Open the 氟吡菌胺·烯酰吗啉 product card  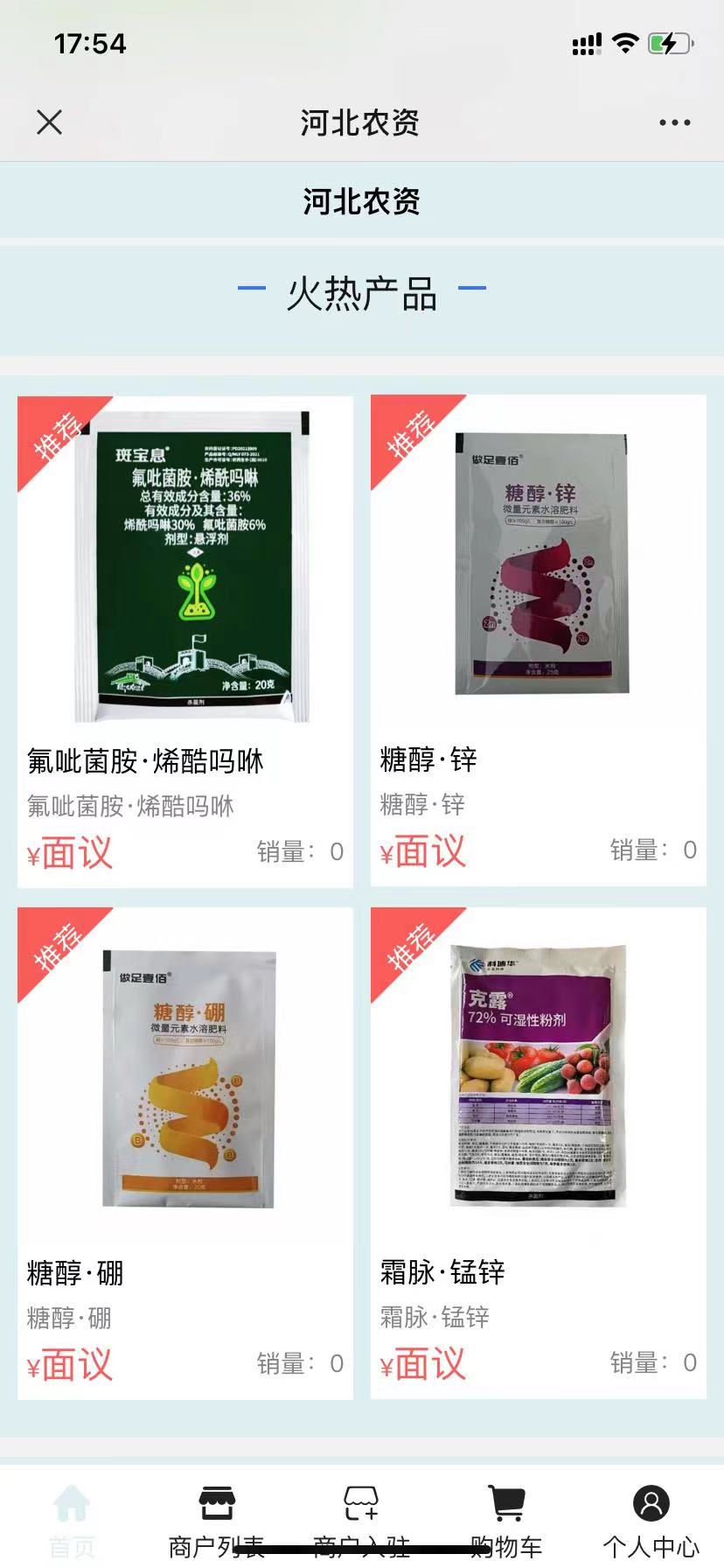[x=185, y=641]
